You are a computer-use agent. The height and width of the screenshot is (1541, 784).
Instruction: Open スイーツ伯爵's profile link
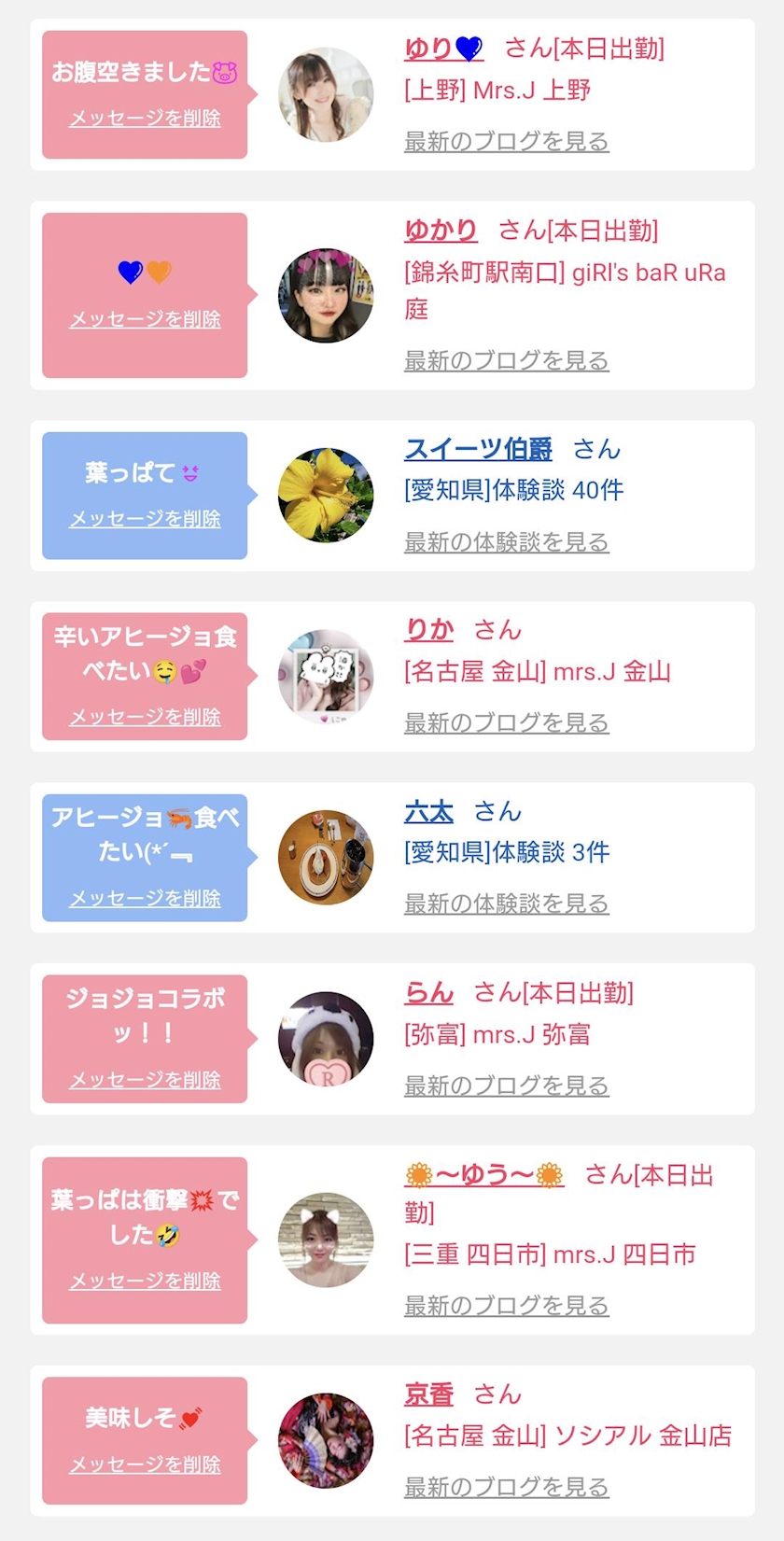[478, 449]
